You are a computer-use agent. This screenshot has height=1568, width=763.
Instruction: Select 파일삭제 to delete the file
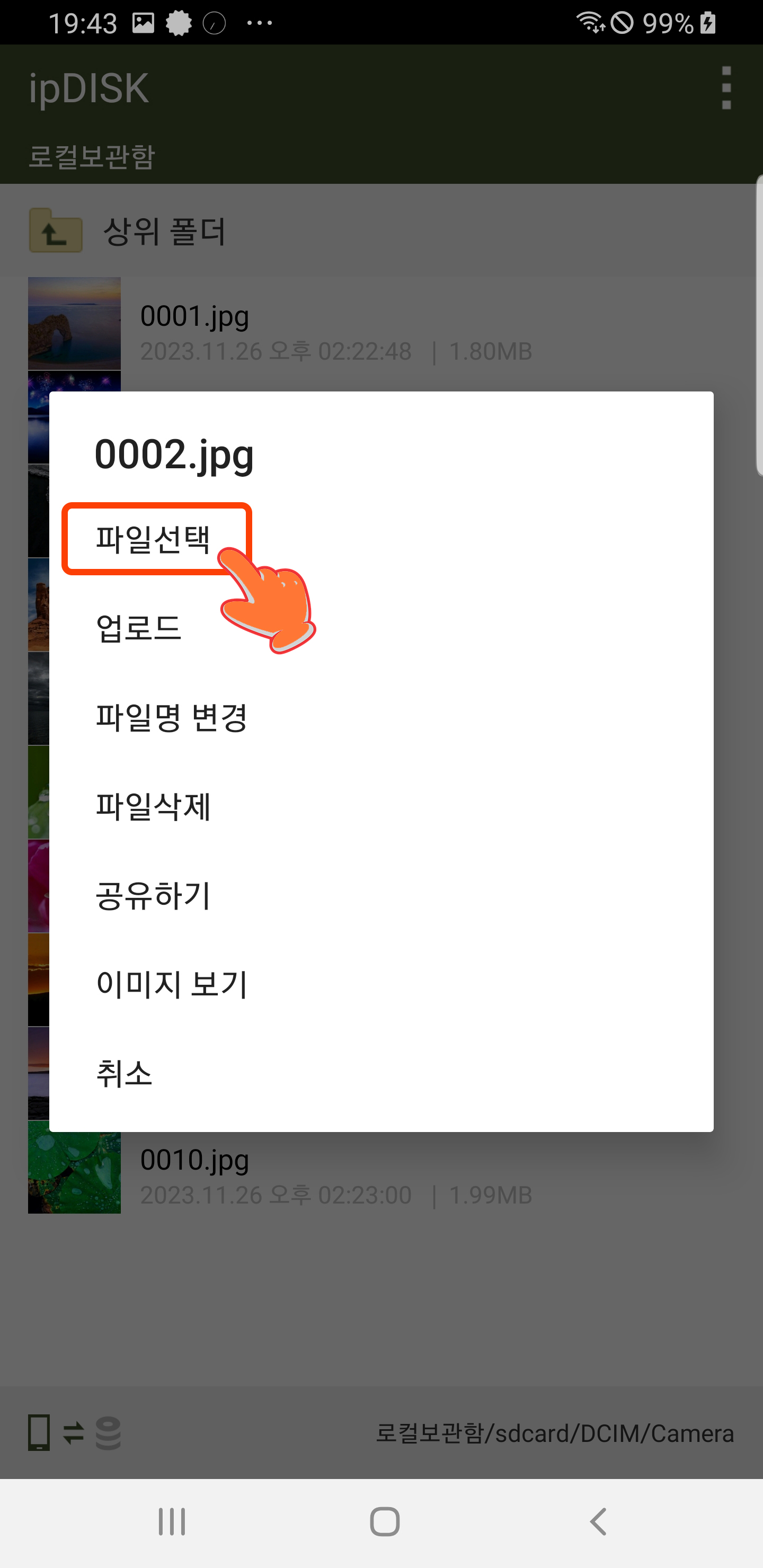pos(381,805)
